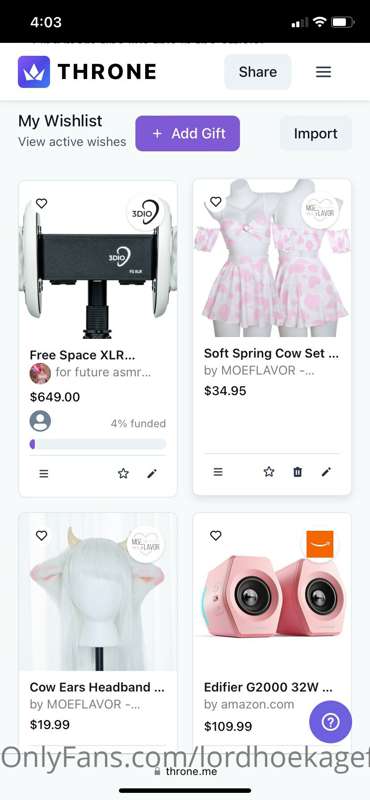Screen dimensions: 370x800
Task: Open list options for Free Space XLR
Action: (x=44, y=473)
